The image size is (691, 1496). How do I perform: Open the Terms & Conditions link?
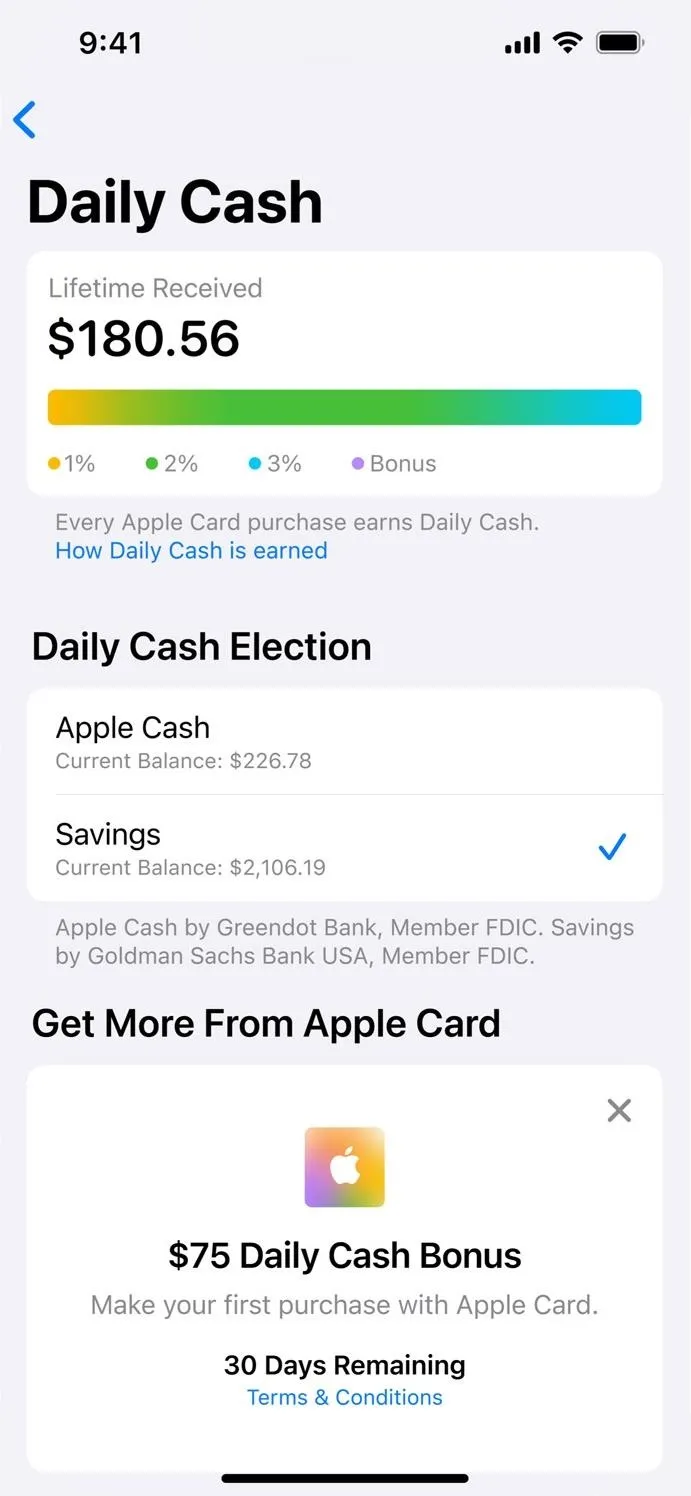345,1397
